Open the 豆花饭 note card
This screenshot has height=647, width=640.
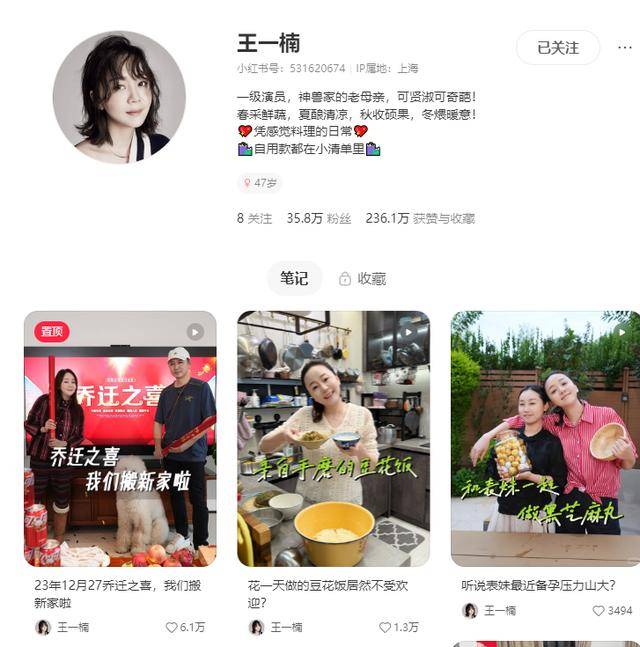[x=333, y=438]
